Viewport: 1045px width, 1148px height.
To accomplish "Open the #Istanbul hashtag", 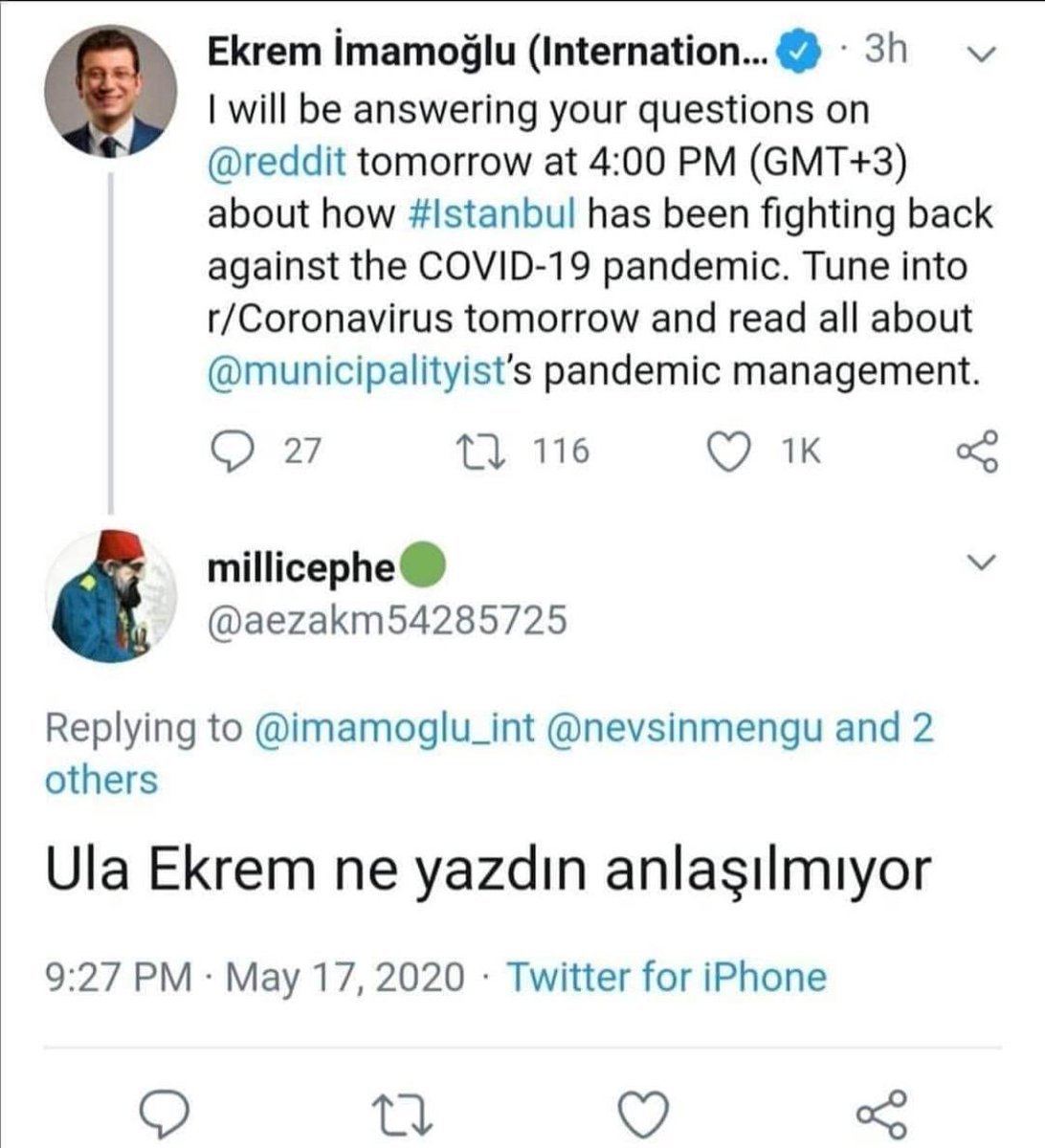I will click(x=498, y=213).
